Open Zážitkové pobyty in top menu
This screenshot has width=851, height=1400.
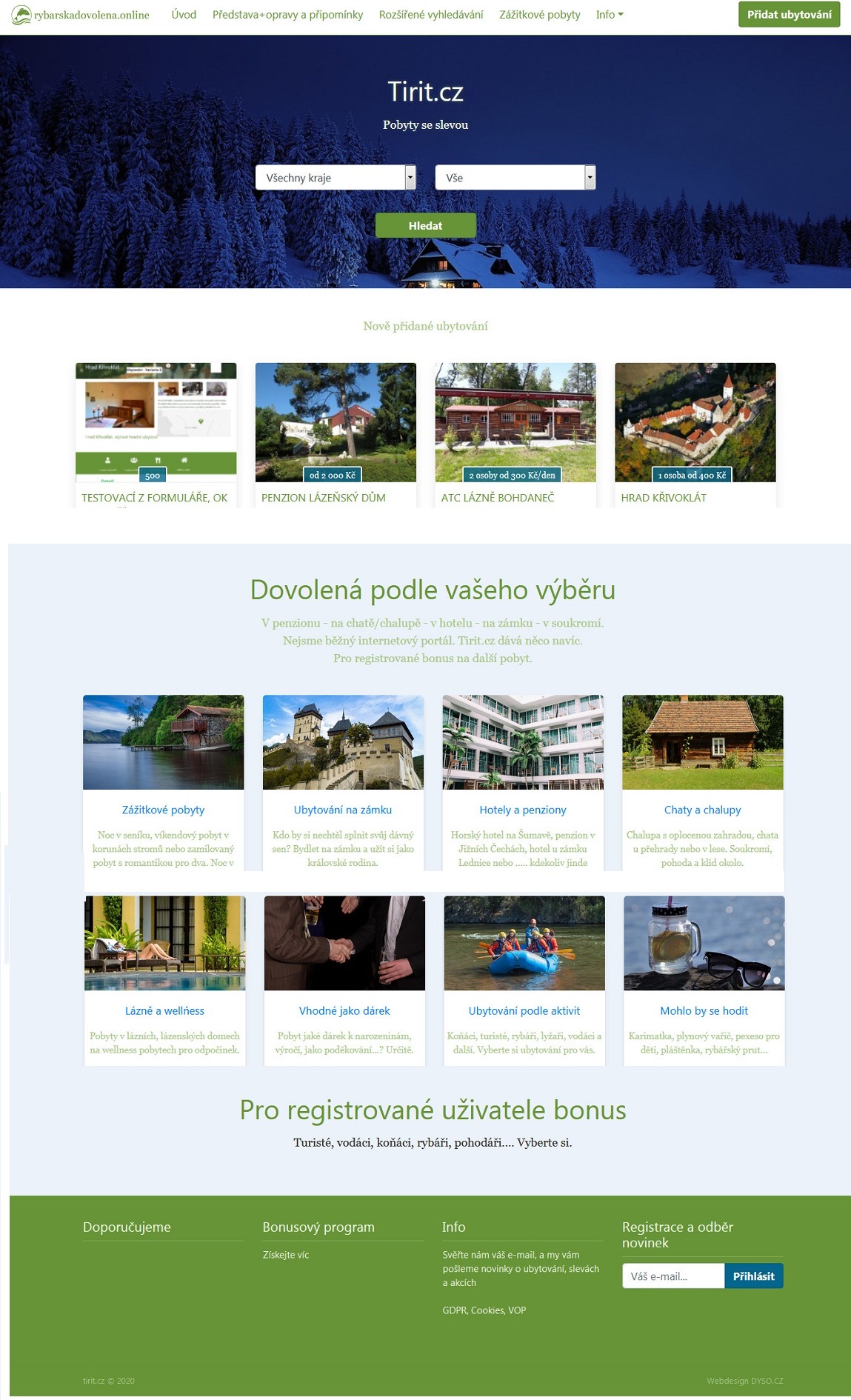(x=539, y=15)
